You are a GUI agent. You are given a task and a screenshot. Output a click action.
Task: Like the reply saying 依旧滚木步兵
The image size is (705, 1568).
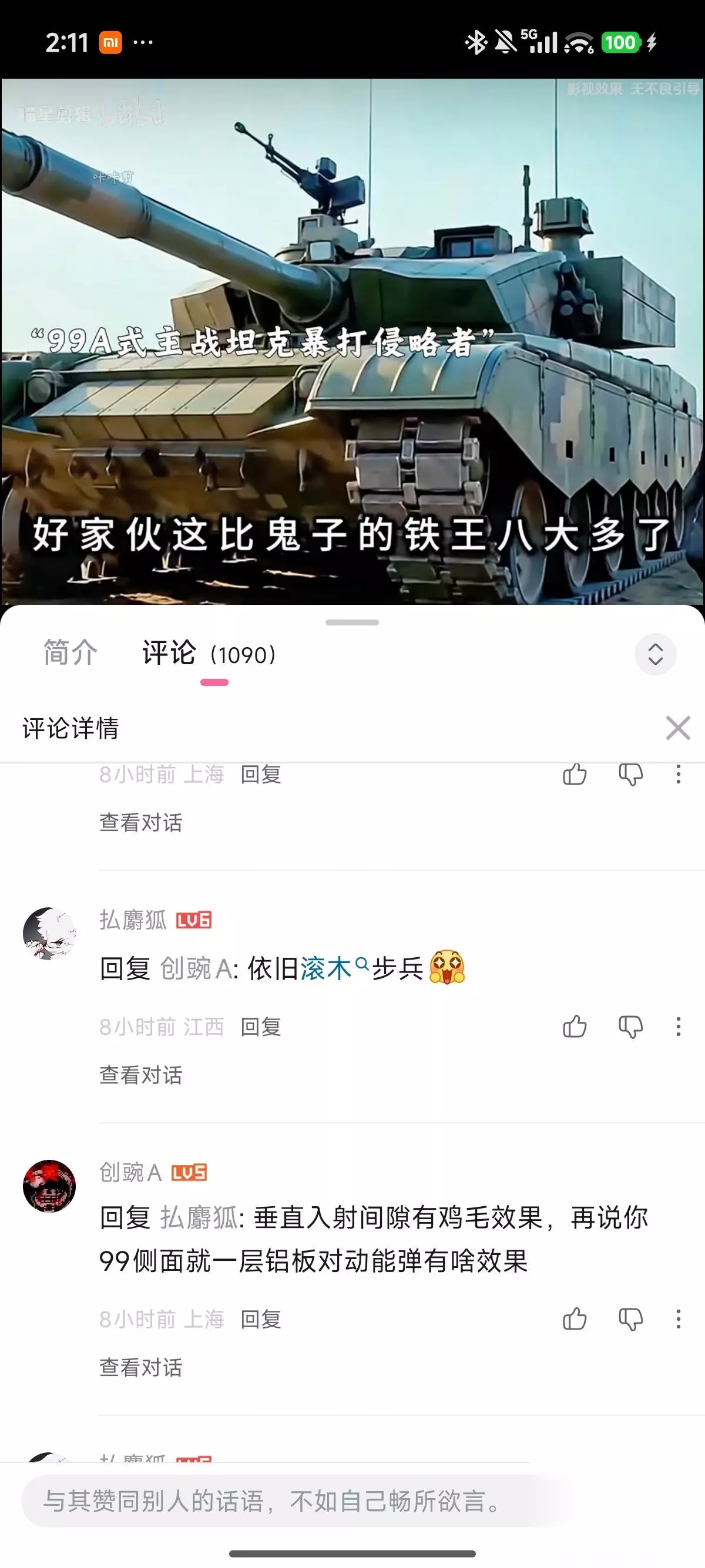574,1027
